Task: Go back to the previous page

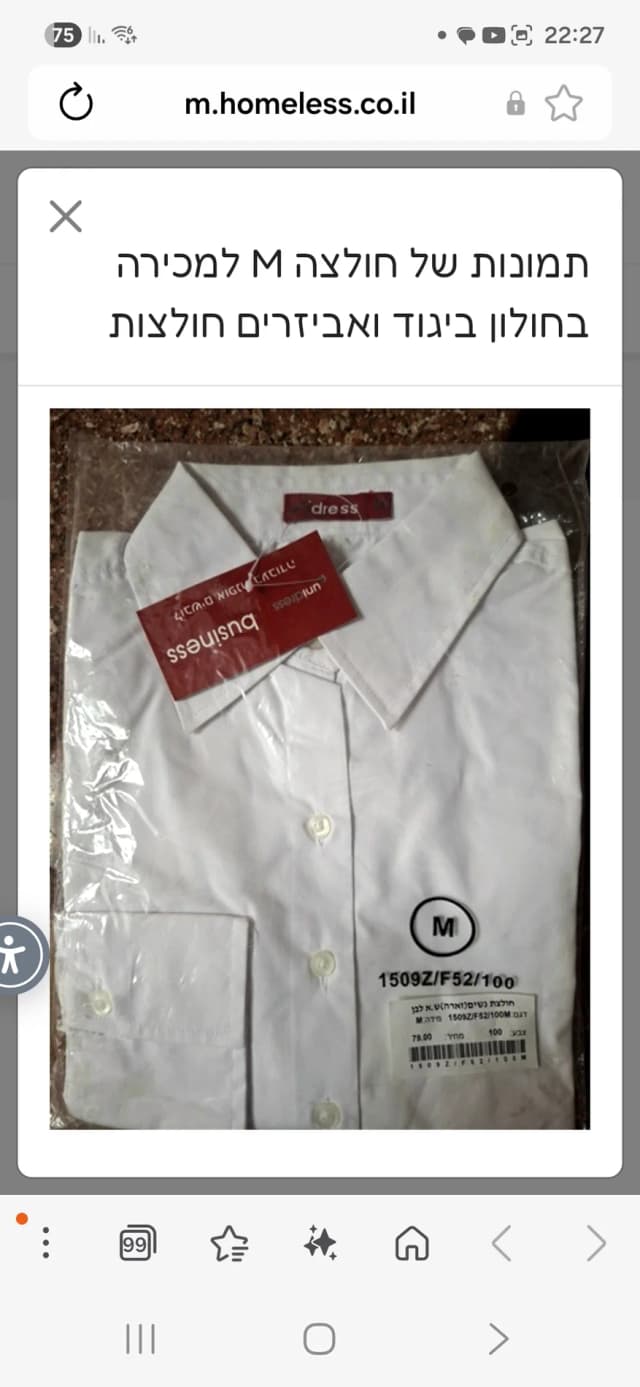Action: pos(502,1244)
